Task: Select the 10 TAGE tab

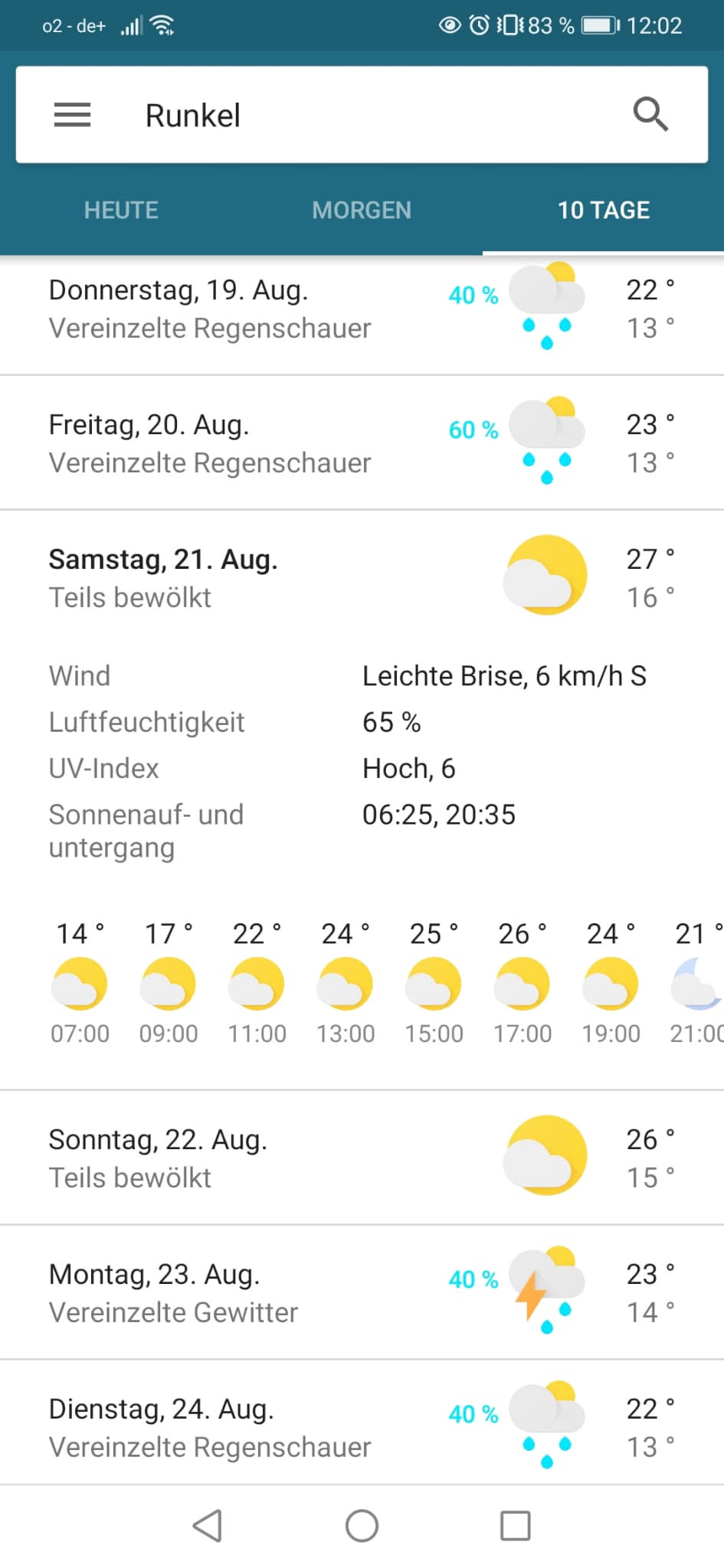Action: pos(603,210)
